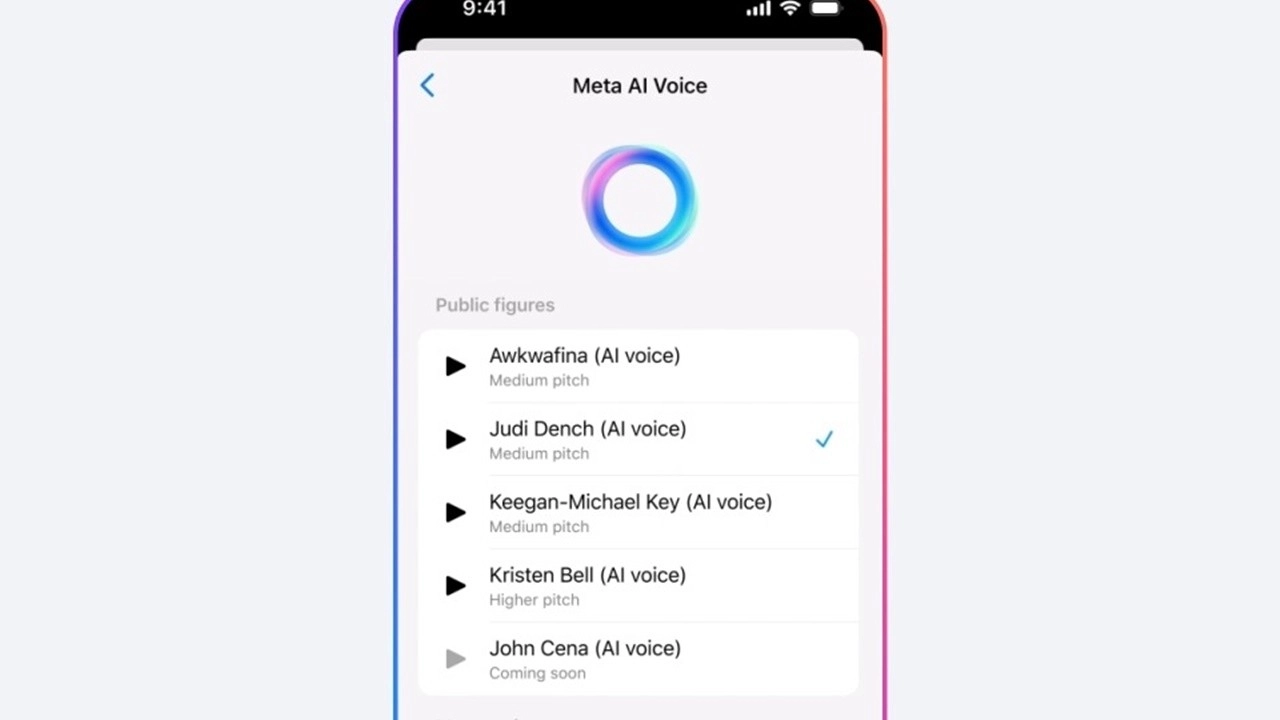The height and width of the screenshot is (720, 1280).
Task: Select the Judi Dench AI voice
Action: point(640,439)
